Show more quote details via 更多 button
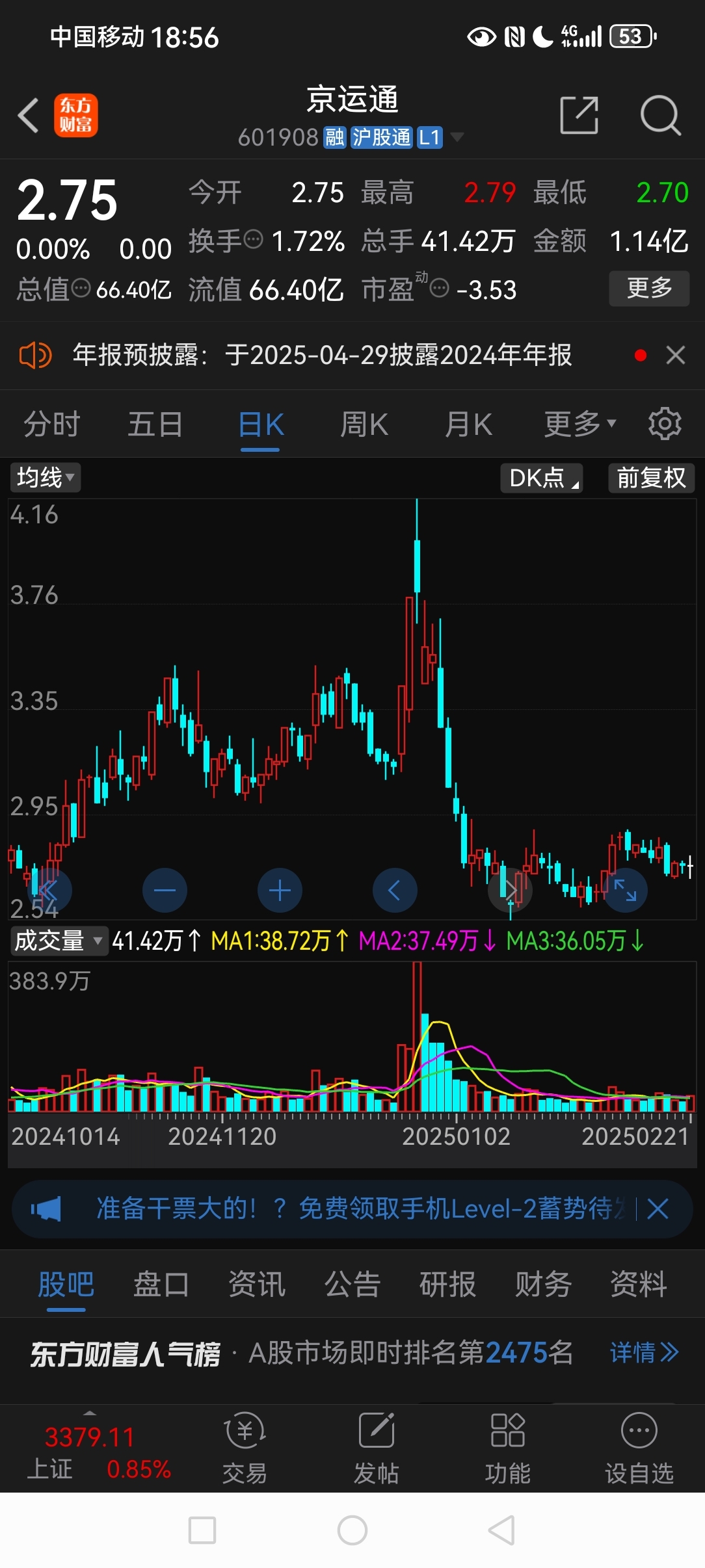 [648, 288]
